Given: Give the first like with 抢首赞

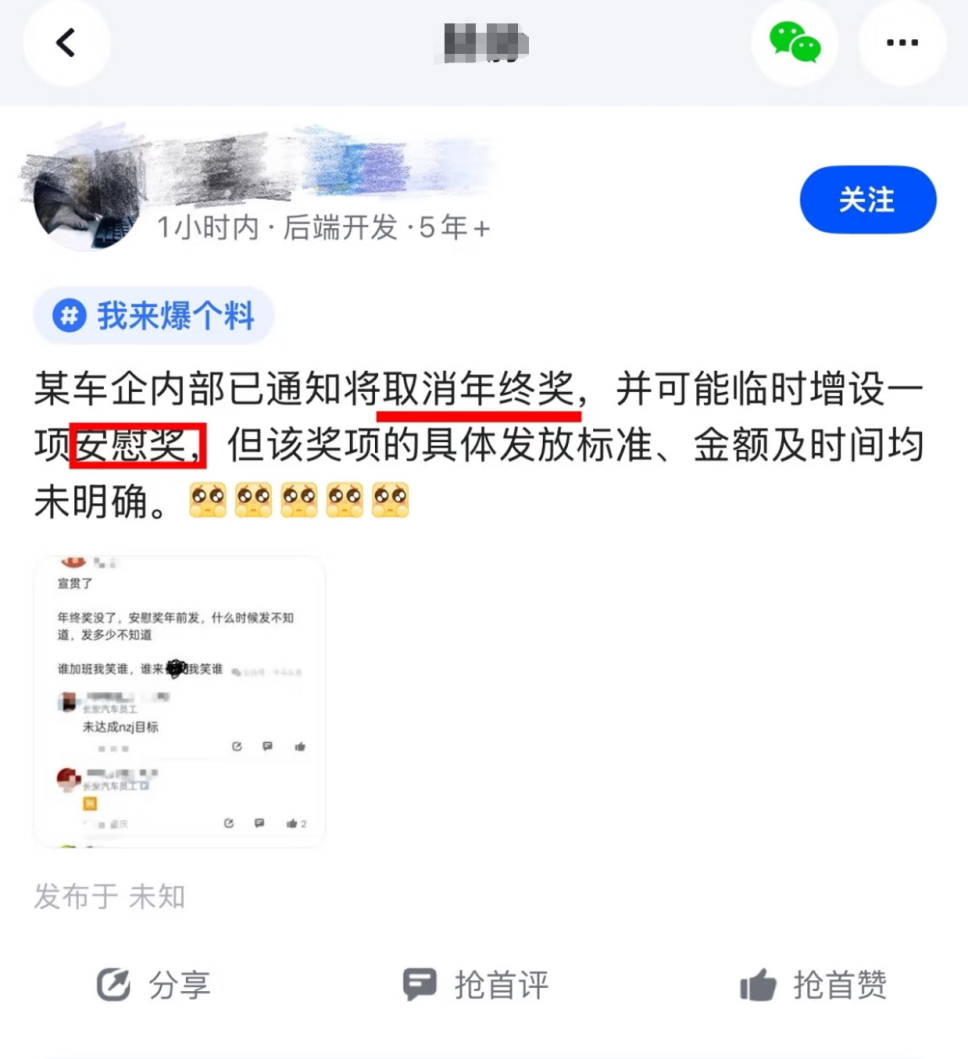Looking at the screenshot, I should click(813, 985).
